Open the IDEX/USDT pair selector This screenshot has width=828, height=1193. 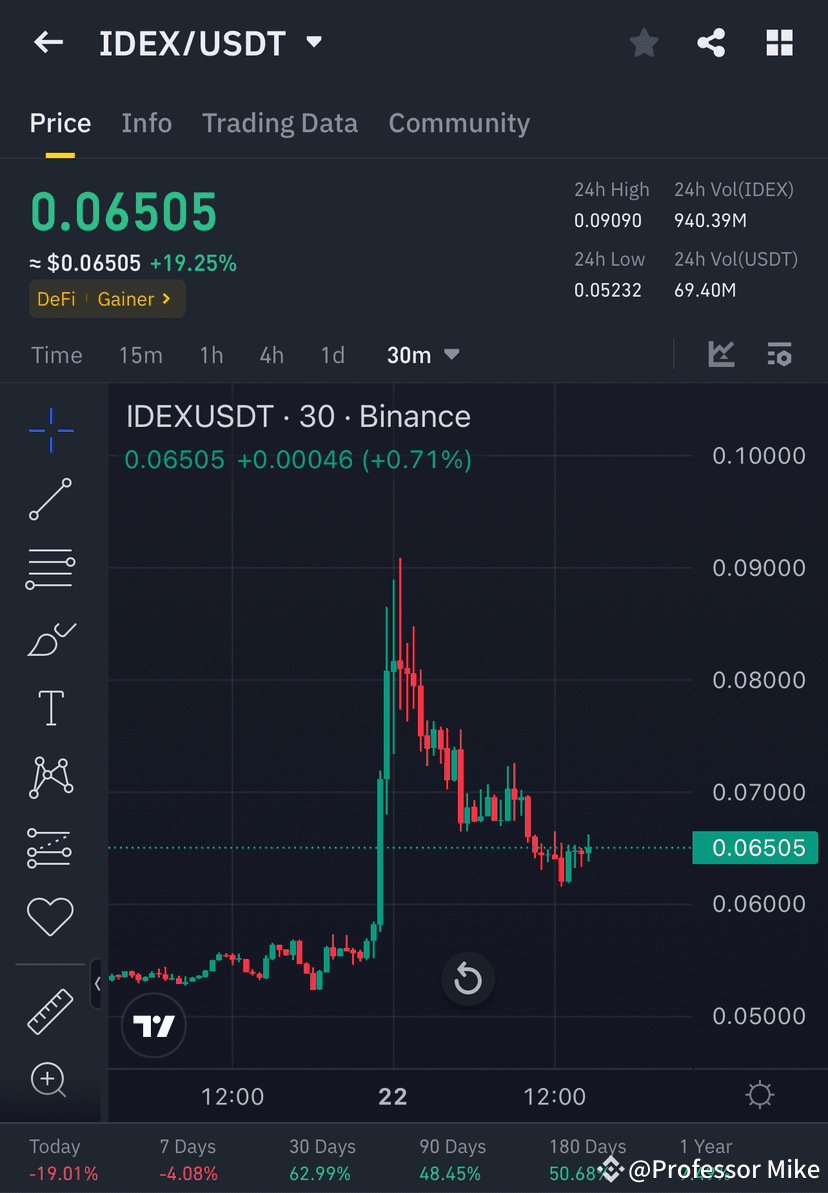coord(211,42)
